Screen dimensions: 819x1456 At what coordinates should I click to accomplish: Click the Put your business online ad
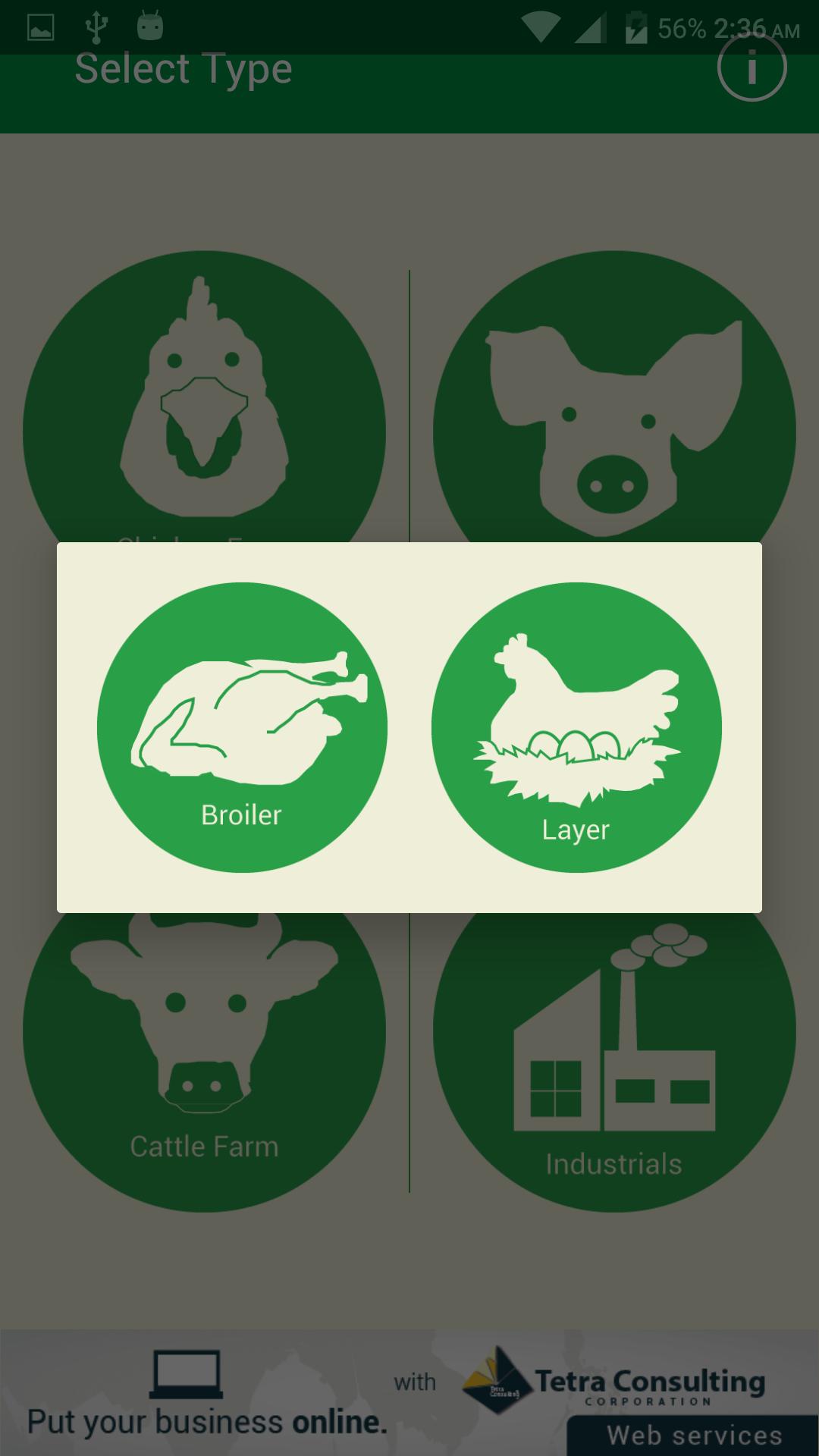(x=205, y=1422)
